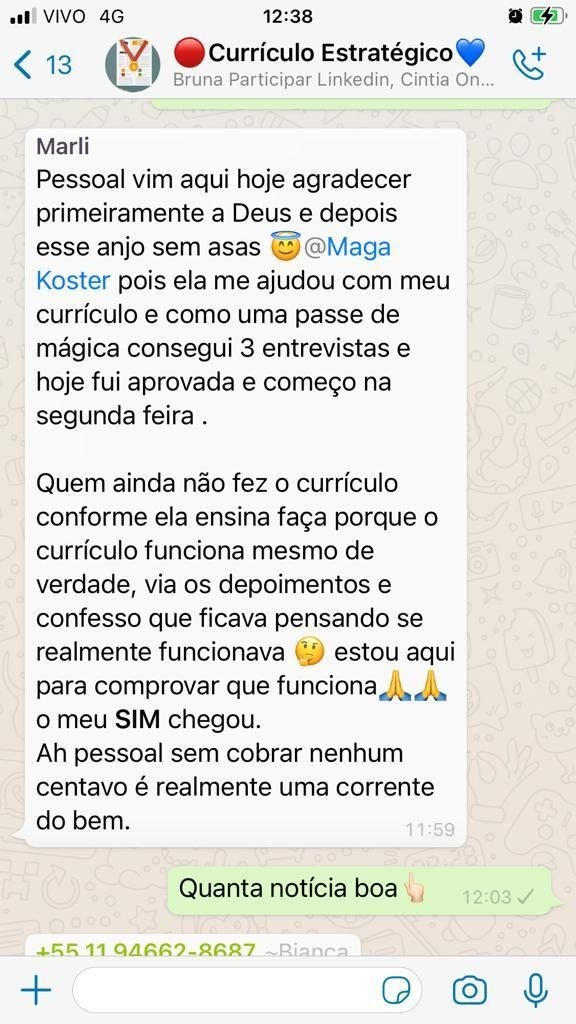
Task: Open the group profile picture
Action: (x=133, y=64)
